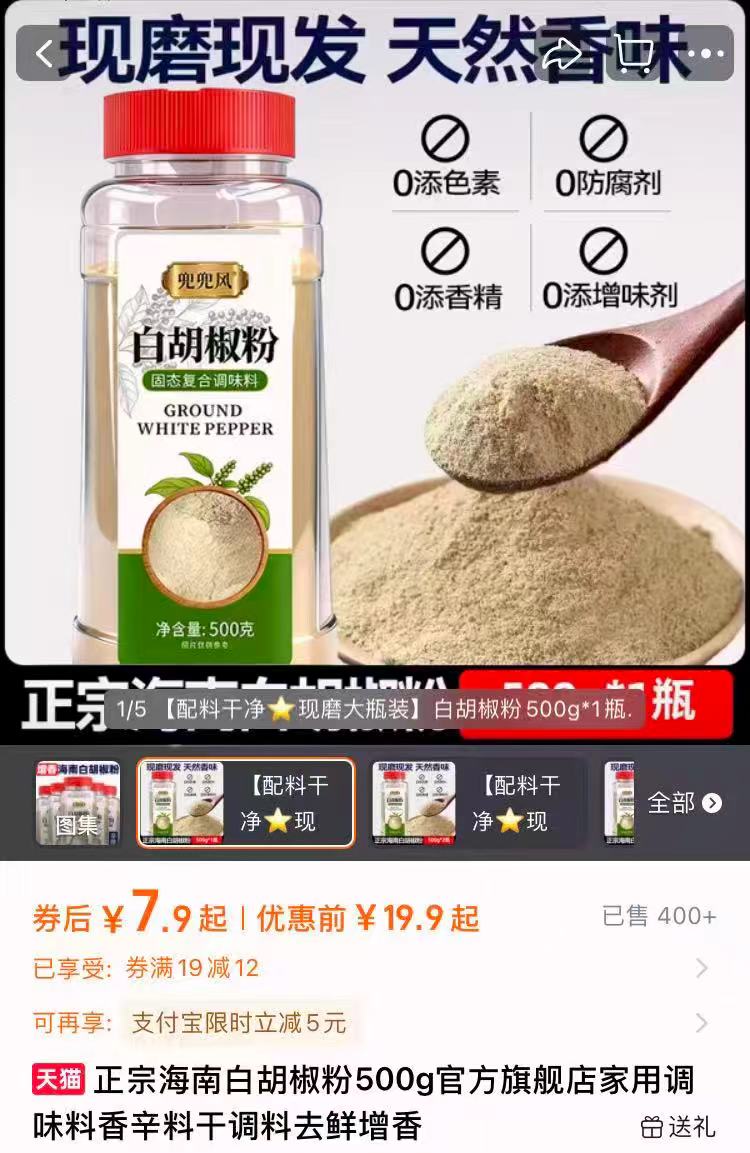Viewport: 750px width, 1153px height.
Task: Open the main white pepper product image
Action: [x=375, y=400]
